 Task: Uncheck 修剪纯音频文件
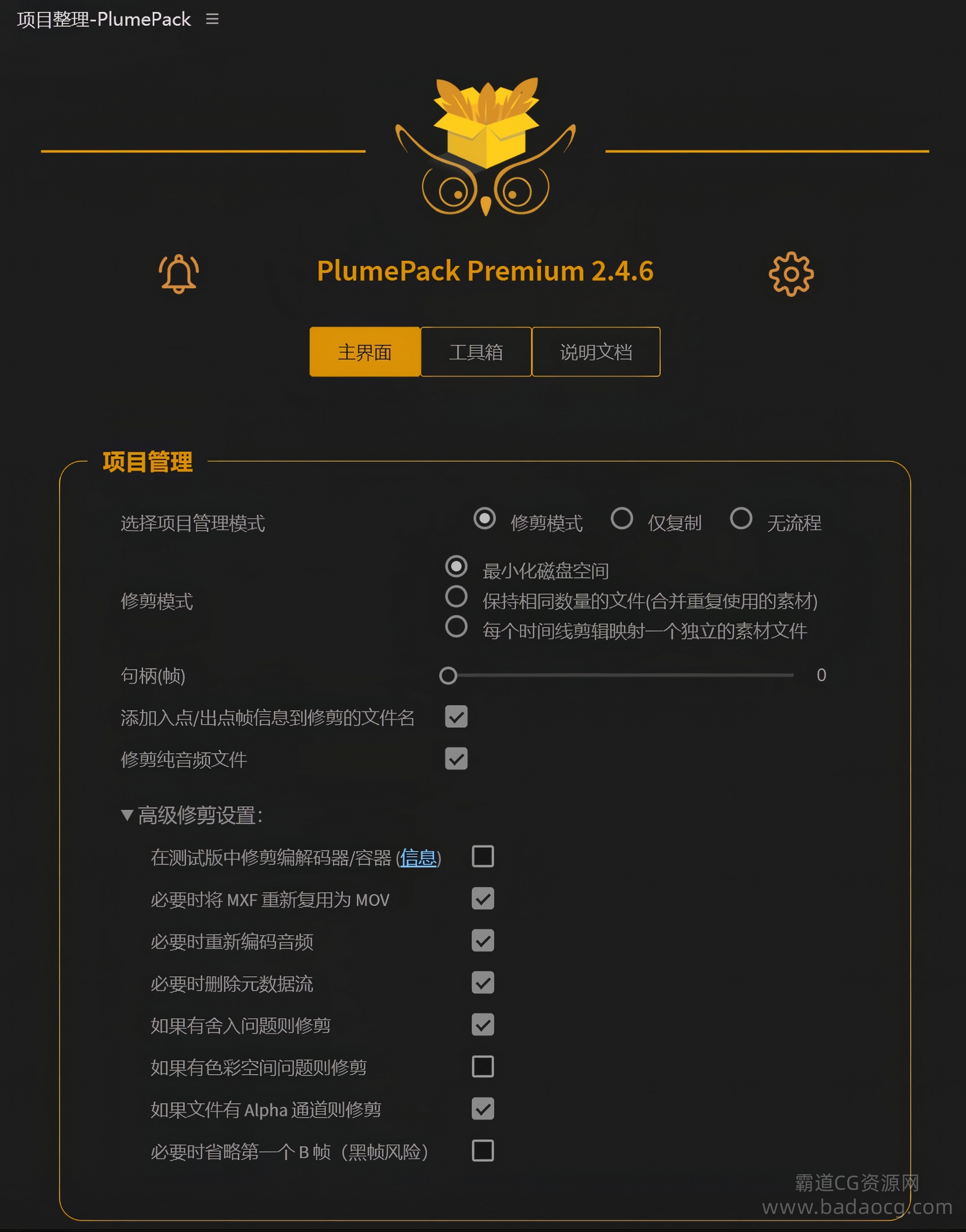click(456, 759)
